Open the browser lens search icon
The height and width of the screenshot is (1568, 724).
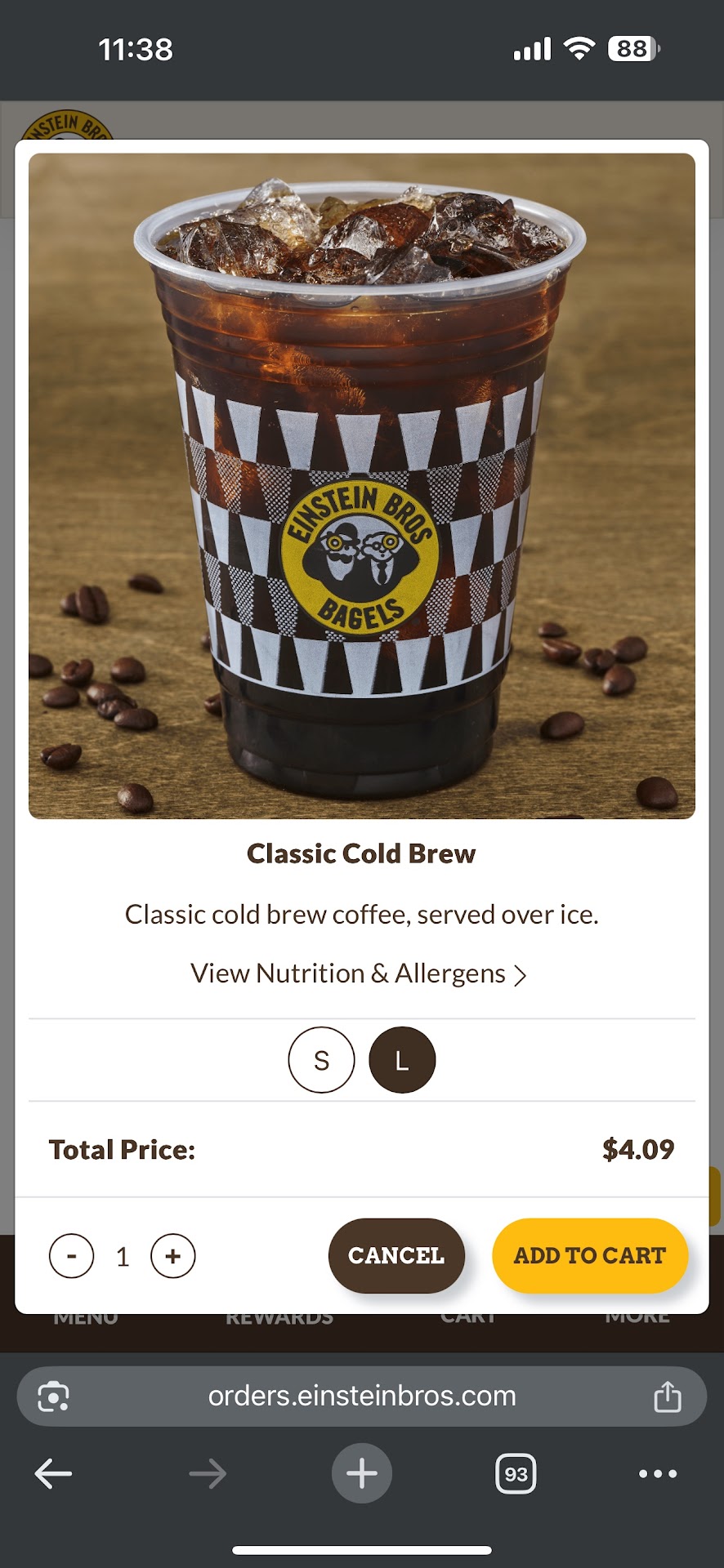click(54, 1396)
